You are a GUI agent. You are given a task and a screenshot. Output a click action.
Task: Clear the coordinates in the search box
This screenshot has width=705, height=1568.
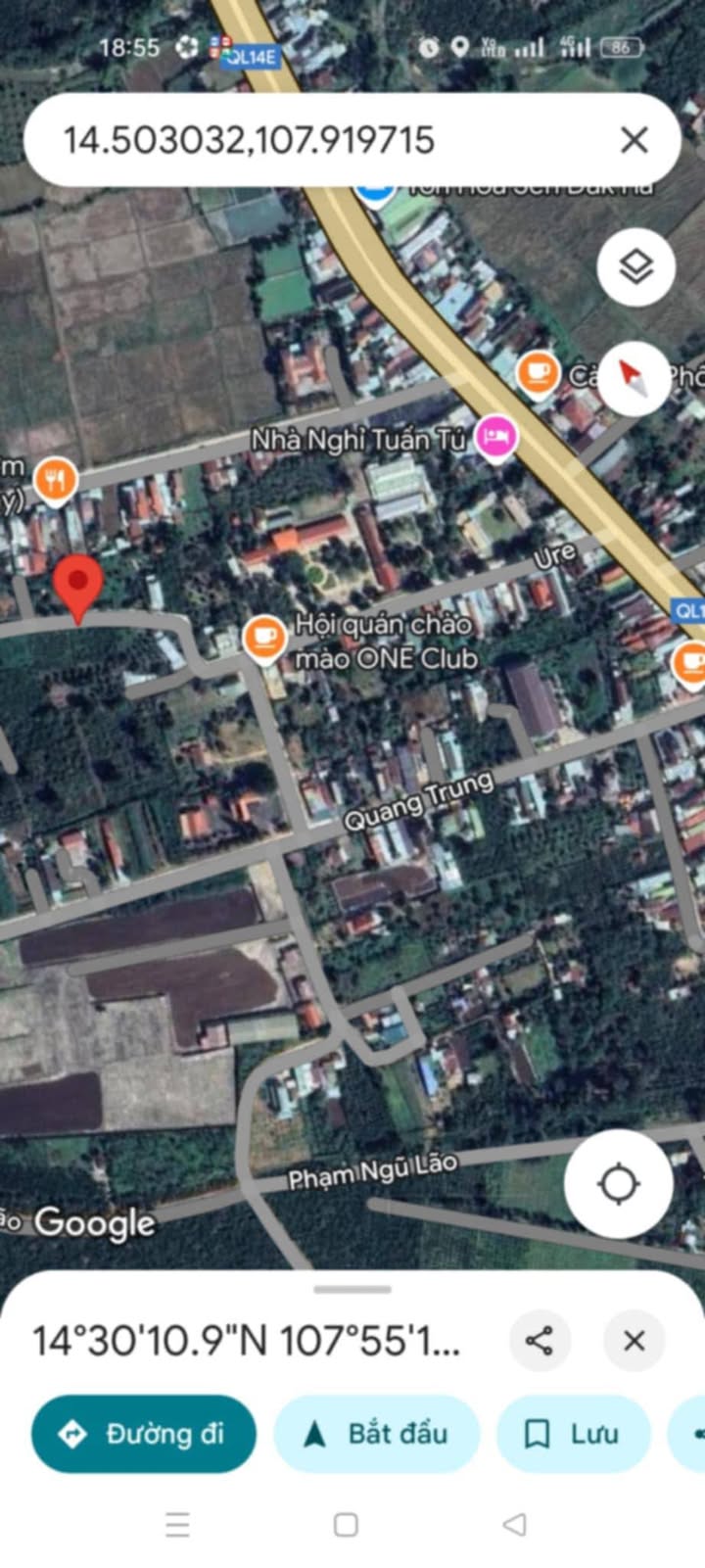click(x=634, y=140)
